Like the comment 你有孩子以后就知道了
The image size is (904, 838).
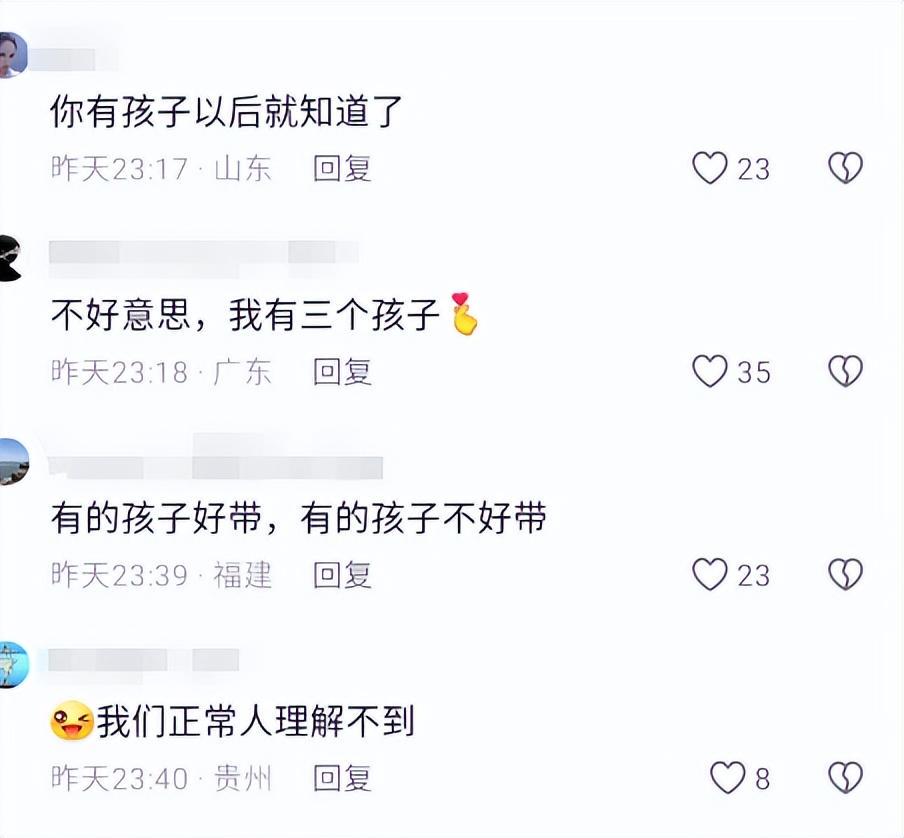click(x=710, y=168)
